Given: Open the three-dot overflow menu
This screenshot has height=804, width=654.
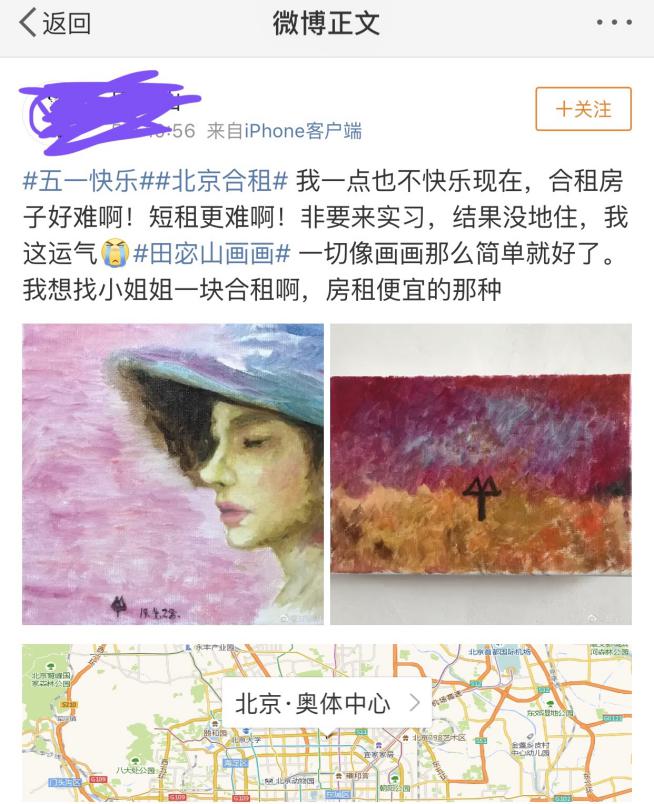Looking at the screenshot, I should (613, 23).
